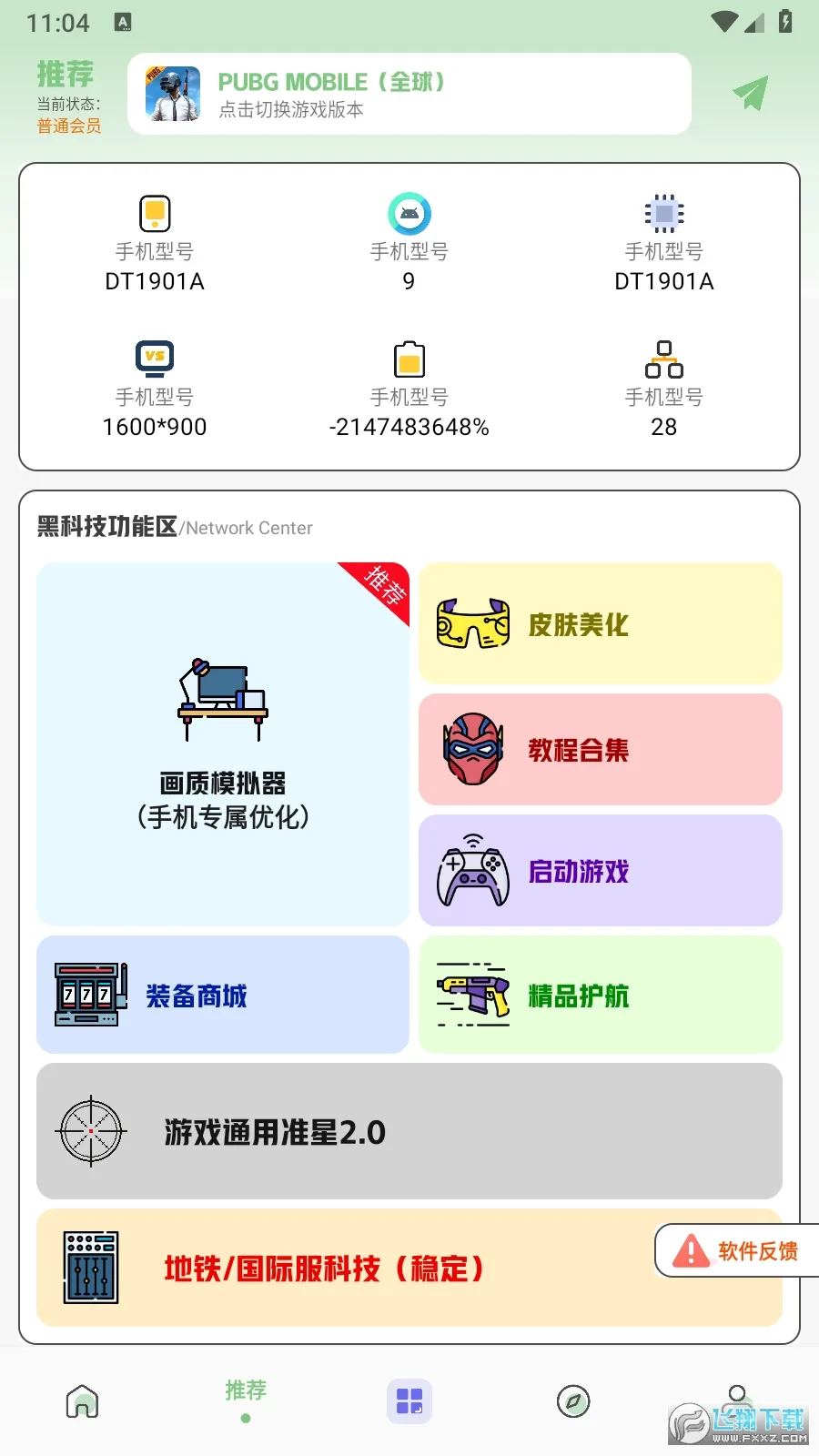Screen dimensions: 819x1456
Task: Switch to the grid apps tab
Action: [x=409, y=1401]
